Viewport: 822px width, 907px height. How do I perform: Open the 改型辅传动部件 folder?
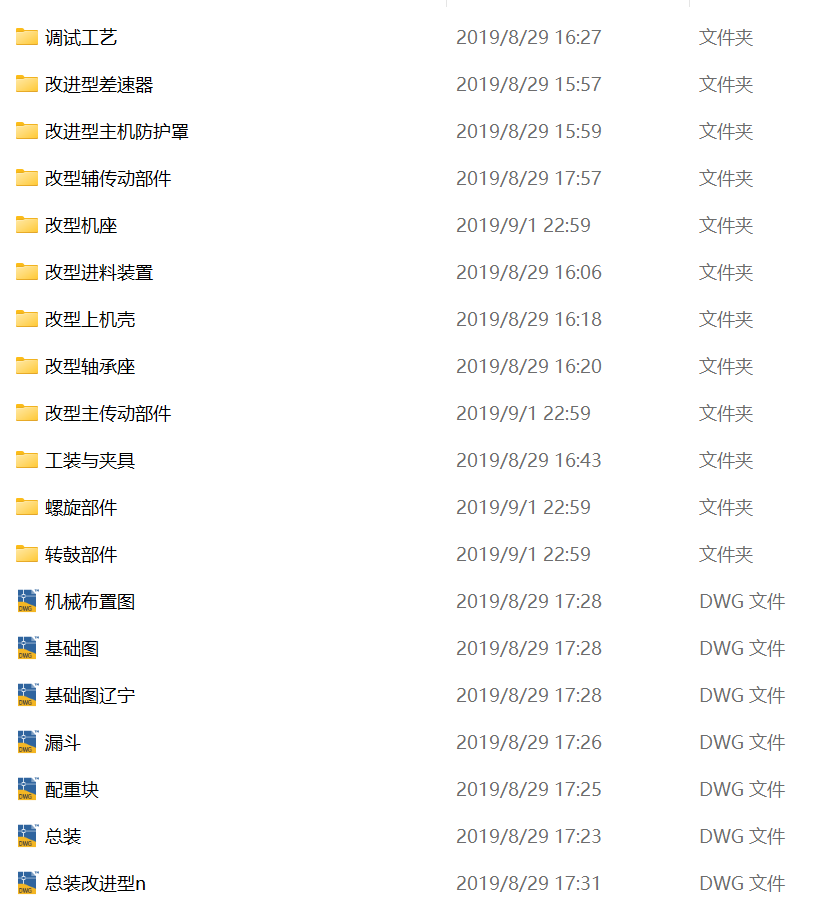click(x=108, y=179)
